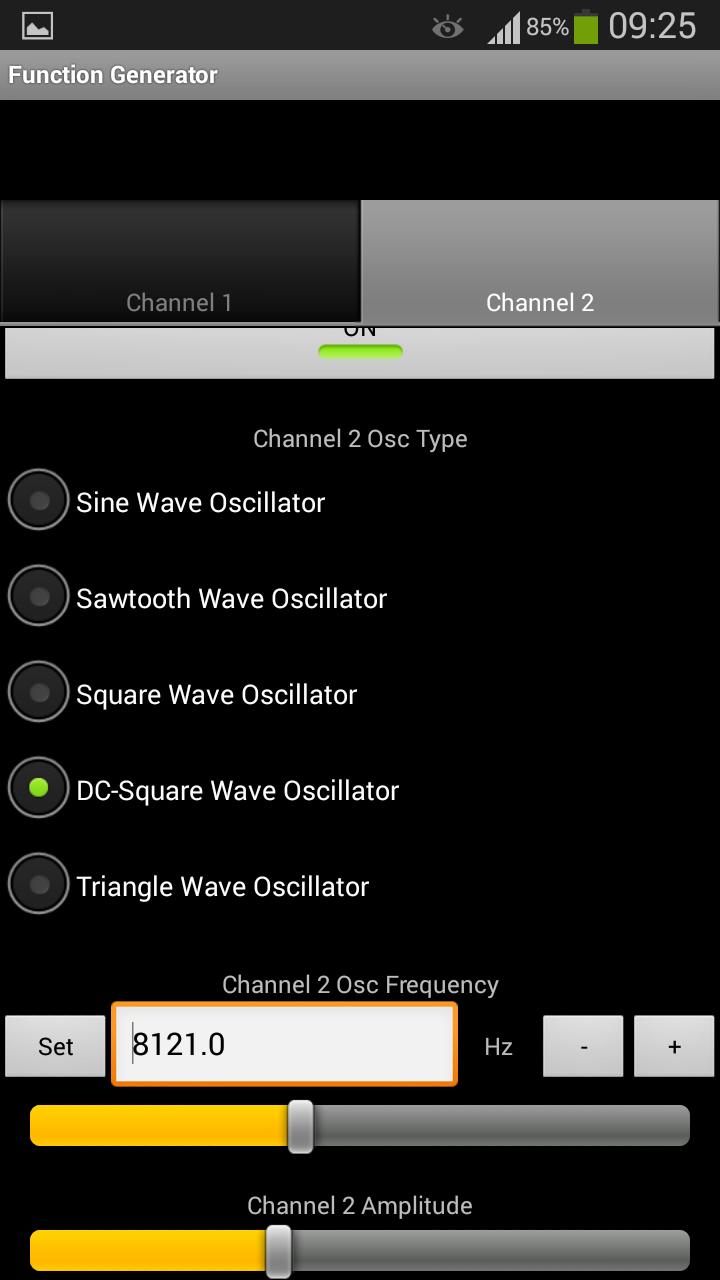Focus the frequency field showing 8121.0
This screenshot has height=1280, width=720.
point(284,1045)
